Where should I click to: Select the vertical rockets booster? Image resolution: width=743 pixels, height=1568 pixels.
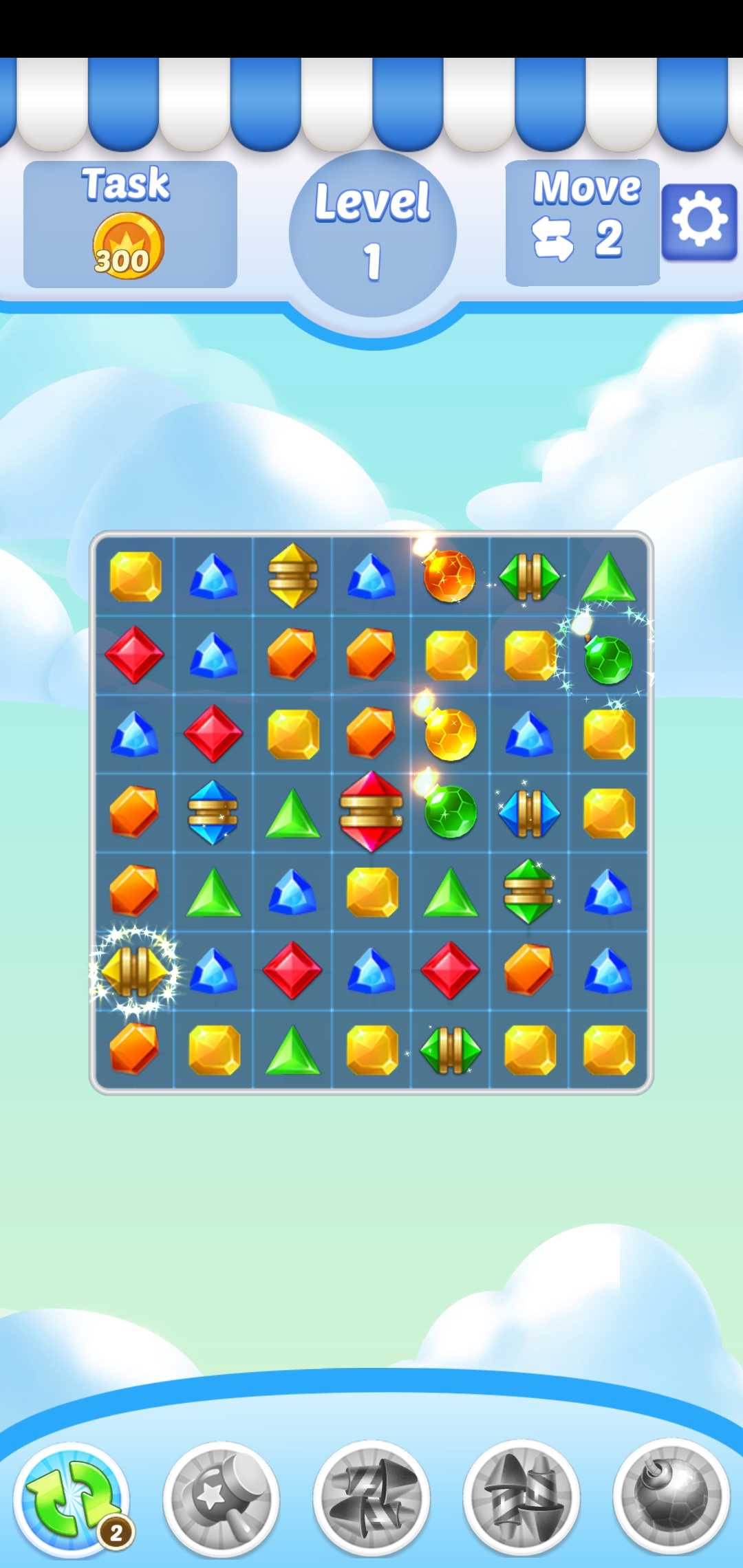point(521,1499)
